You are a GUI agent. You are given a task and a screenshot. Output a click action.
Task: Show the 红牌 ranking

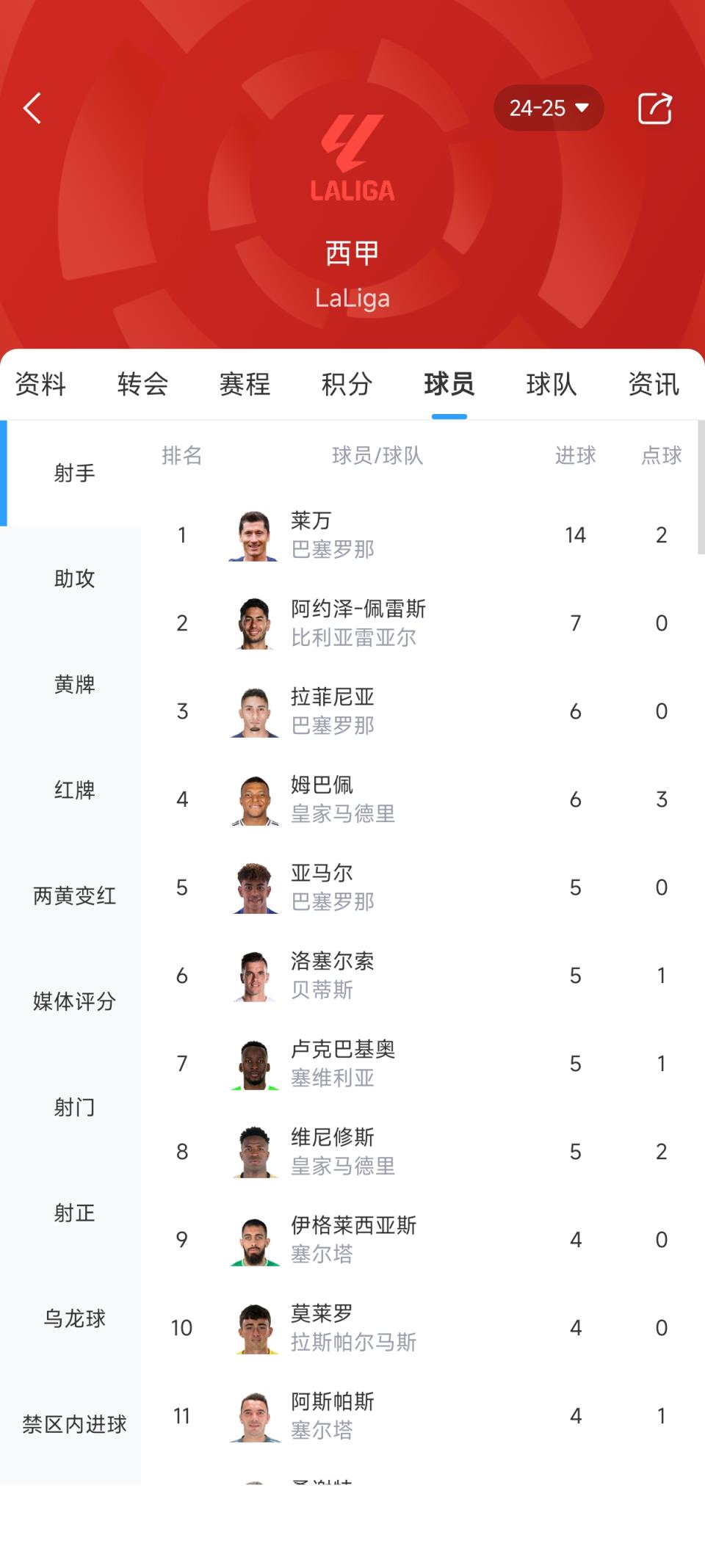74,790
